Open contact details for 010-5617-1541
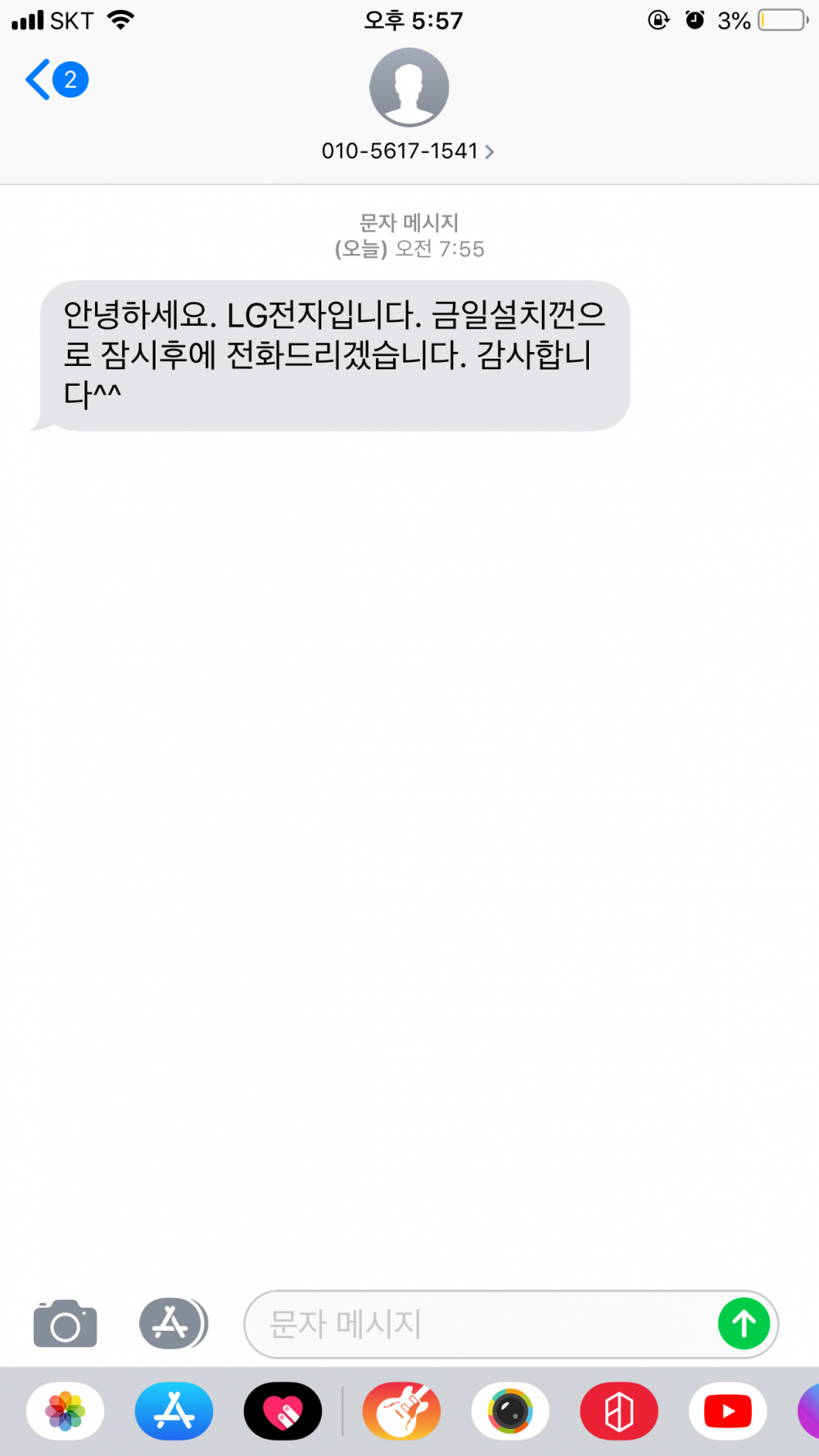The height and width of the screenshot is (1456, 819). [x=408, y=151]
